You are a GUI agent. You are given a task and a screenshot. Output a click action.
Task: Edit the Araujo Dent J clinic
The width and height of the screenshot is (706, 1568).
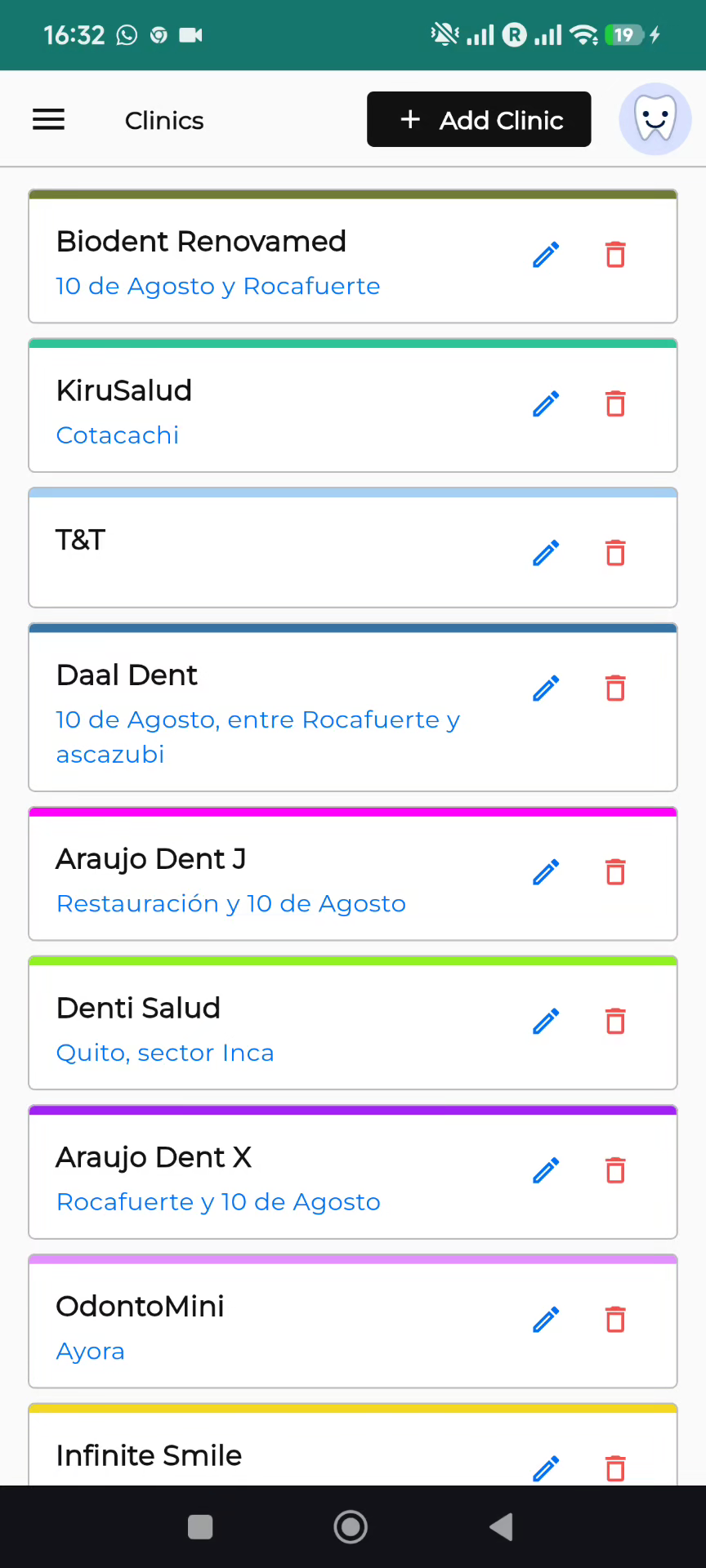click(546, 872)
